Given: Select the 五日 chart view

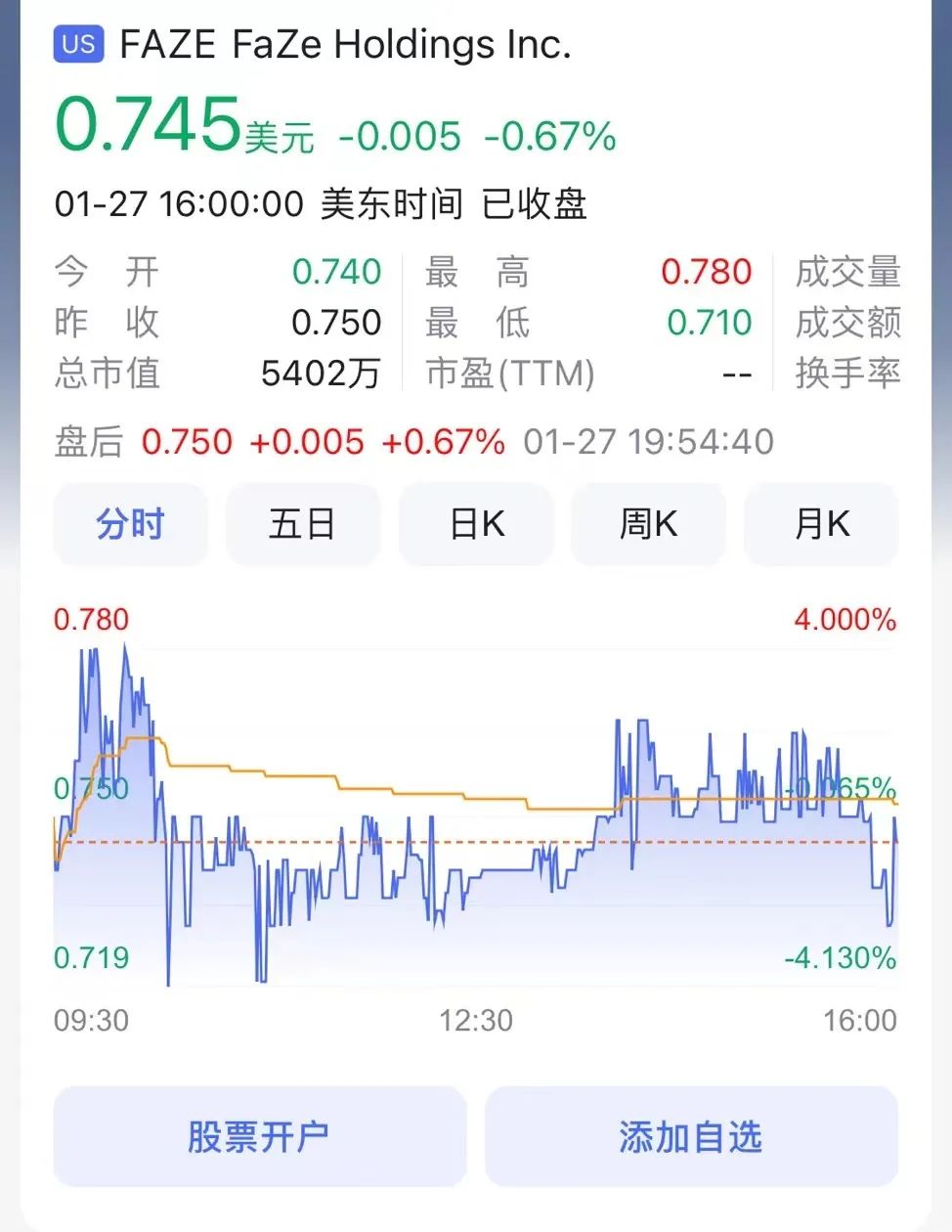Looking at the screenshot, I should [x=302, y=525].
